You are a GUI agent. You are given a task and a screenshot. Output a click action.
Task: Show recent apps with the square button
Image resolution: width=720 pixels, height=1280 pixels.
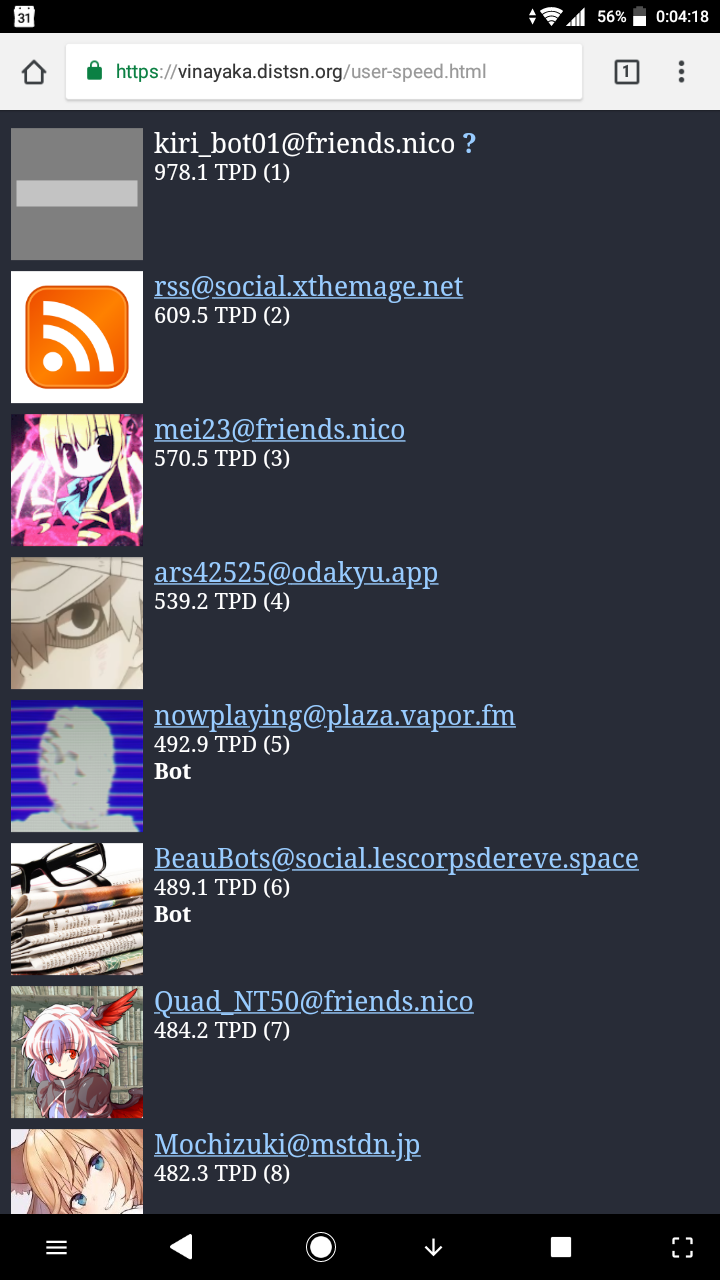561,1246
